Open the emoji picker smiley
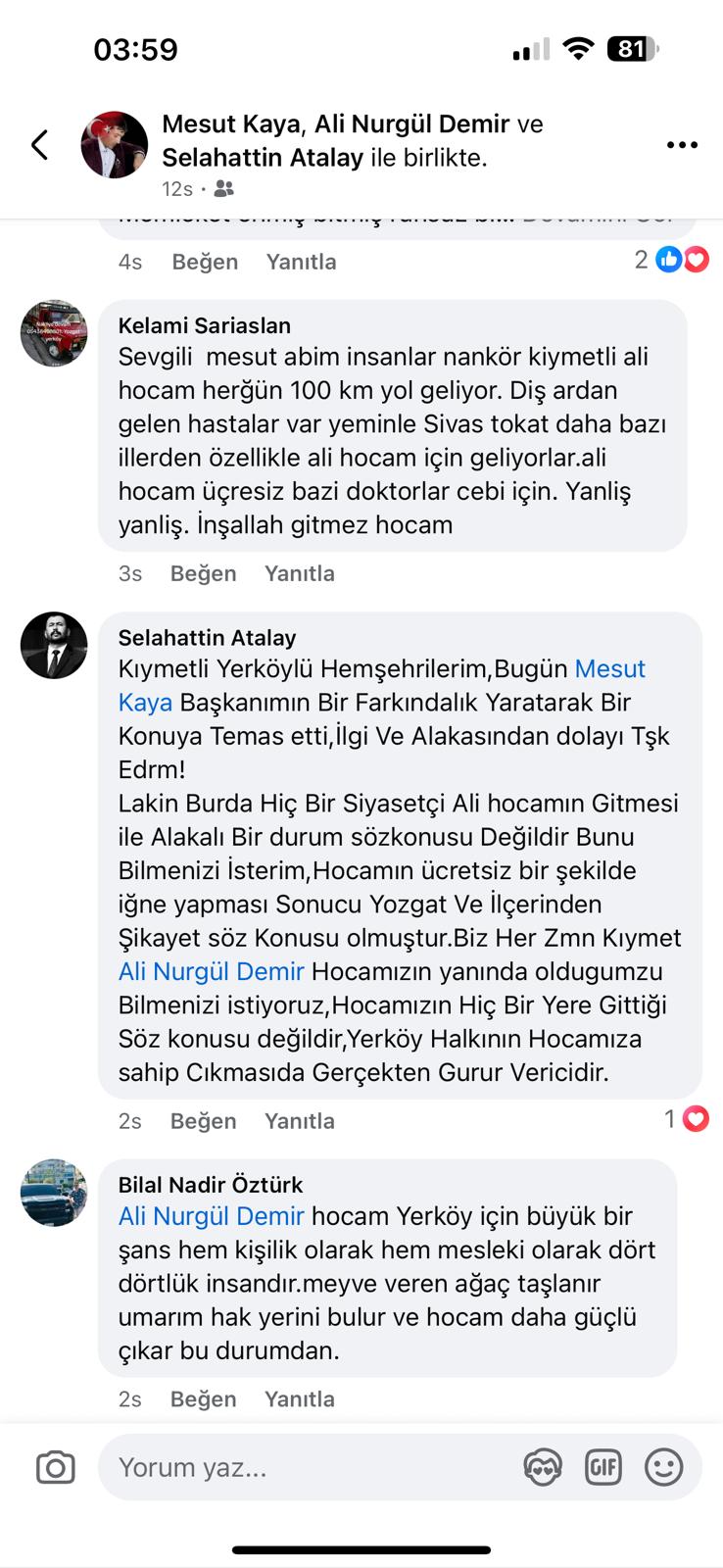The height and width of the screenshot is (1568, 723). 663,1467
